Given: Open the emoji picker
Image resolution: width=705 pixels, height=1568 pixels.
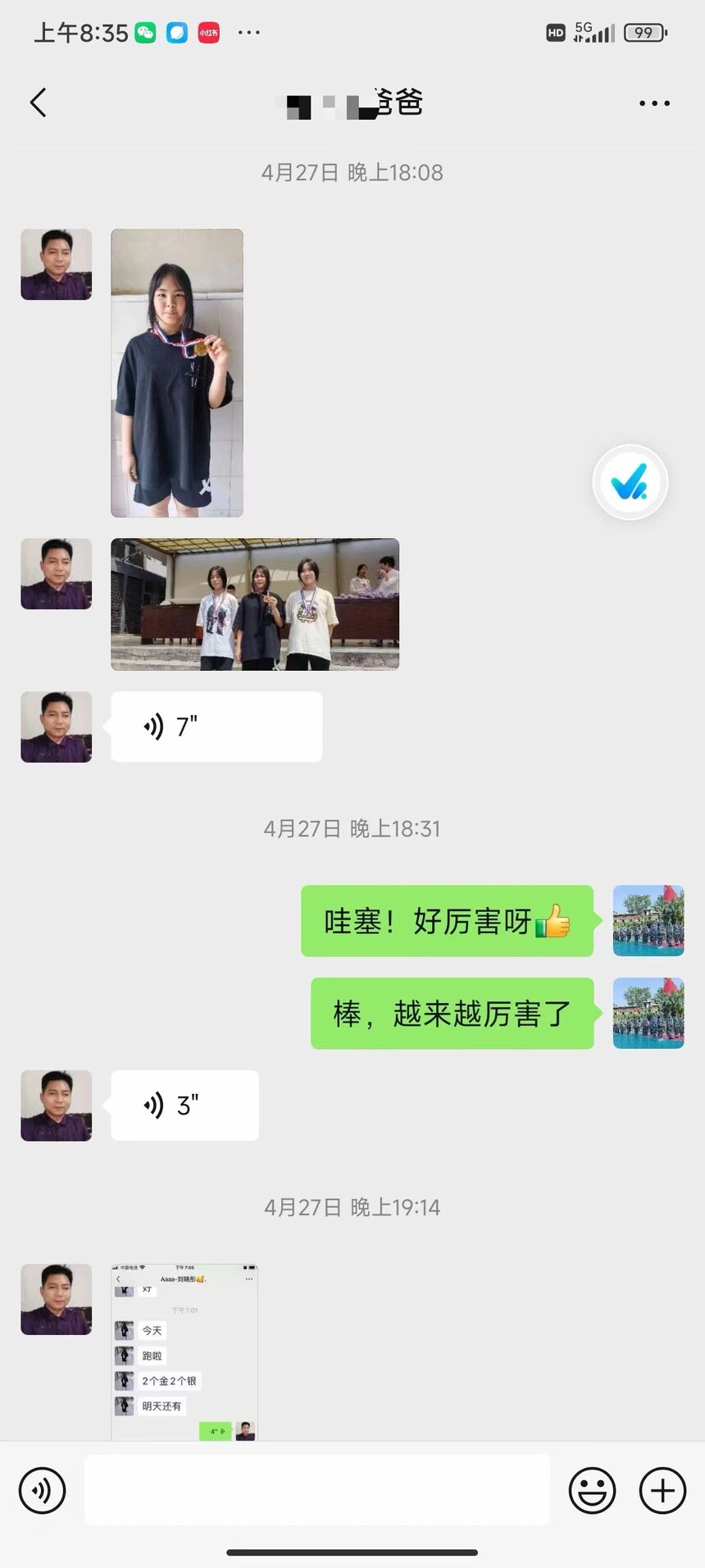Looking at the screenshot, I should coord(592,1490).
